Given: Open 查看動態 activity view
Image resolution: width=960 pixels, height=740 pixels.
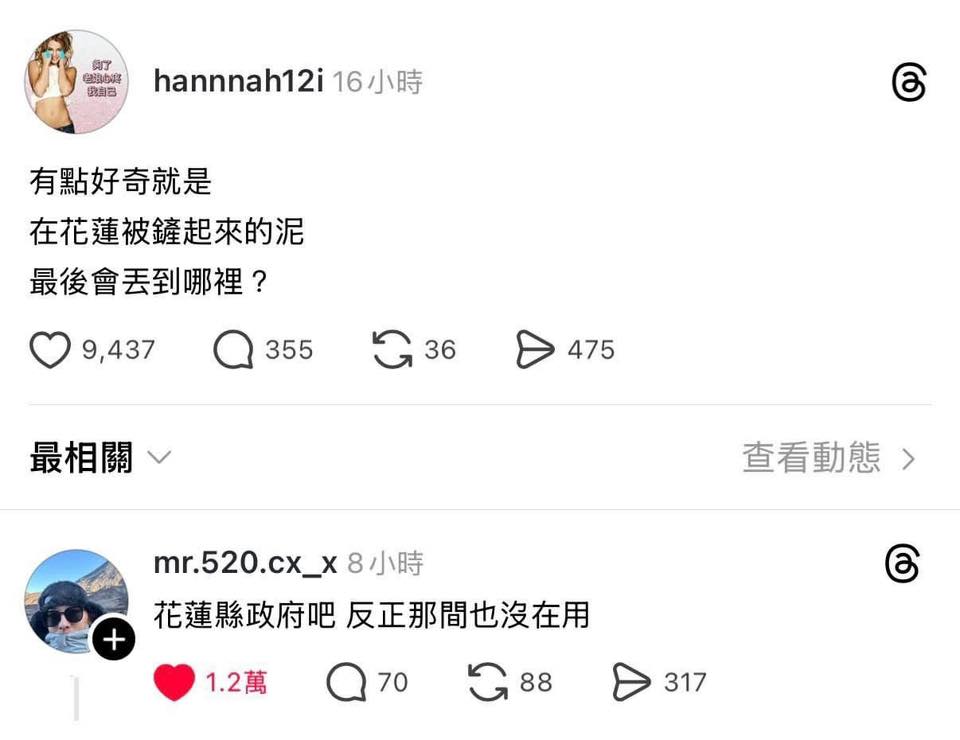Looking at the screenshot, I should [828, 459].
